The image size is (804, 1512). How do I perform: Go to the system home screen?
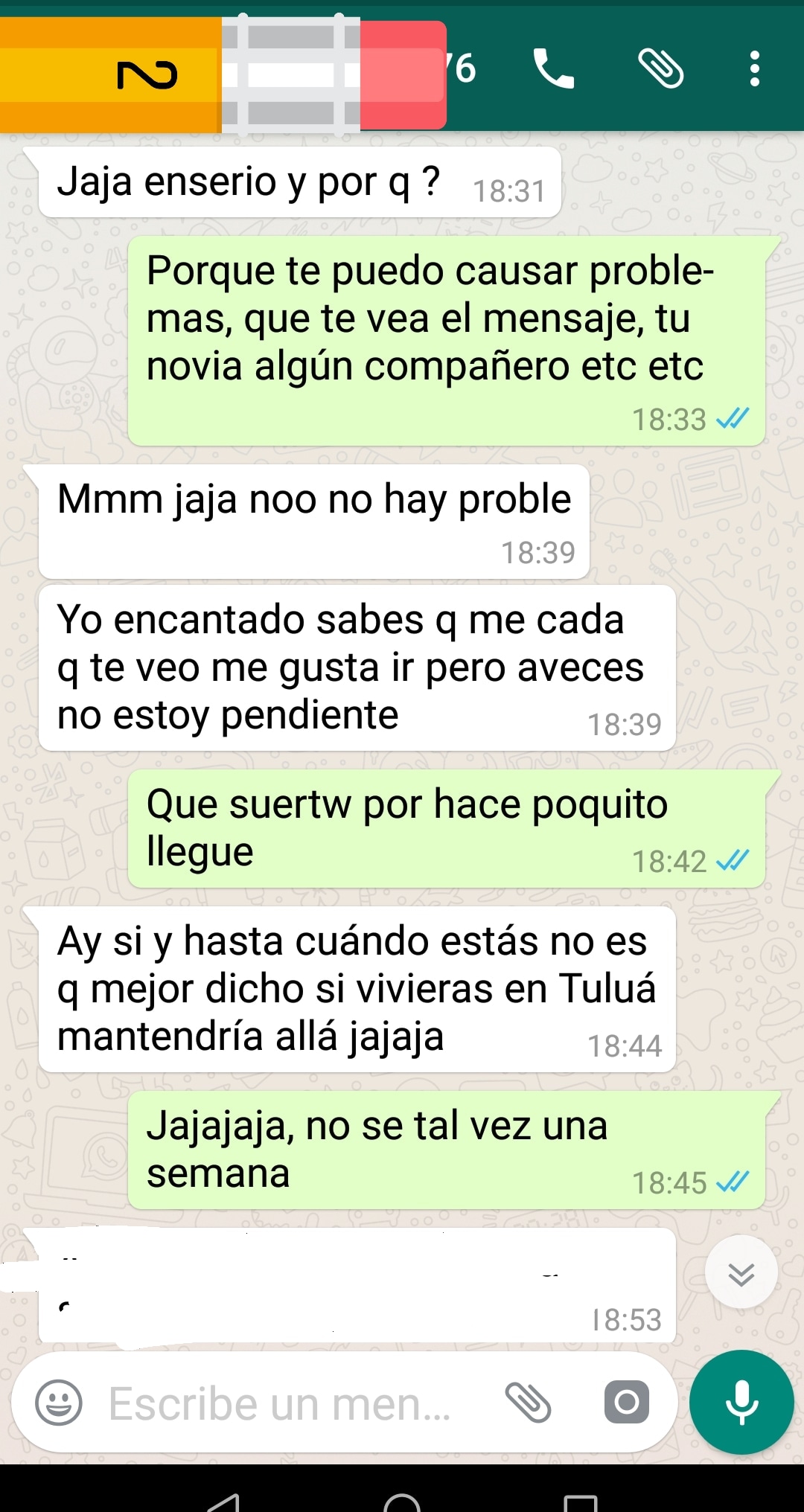[x=402, y=1502]
